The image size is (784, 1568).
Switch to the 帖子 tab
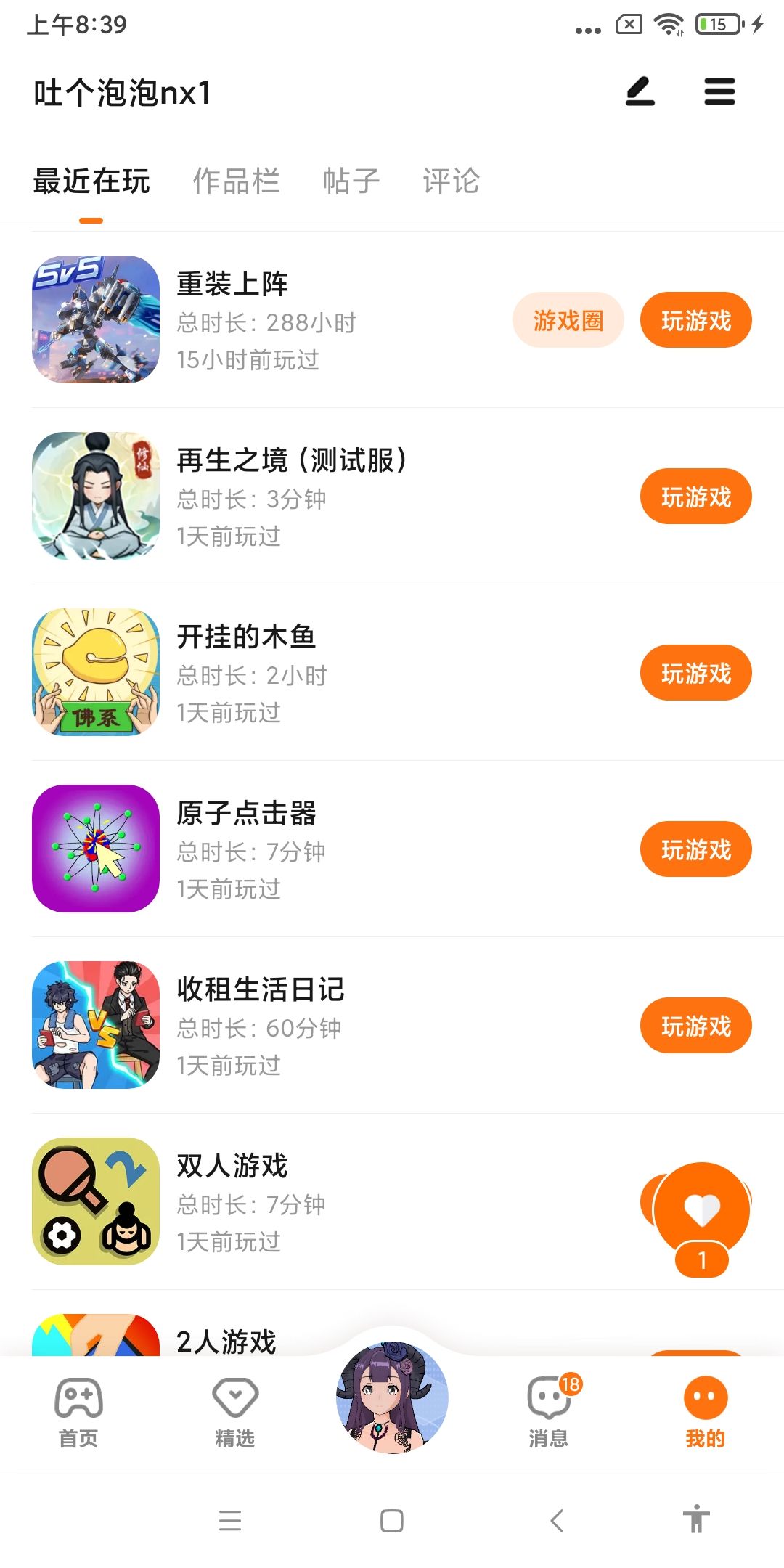pyautogui.click(x=351, y=181)
